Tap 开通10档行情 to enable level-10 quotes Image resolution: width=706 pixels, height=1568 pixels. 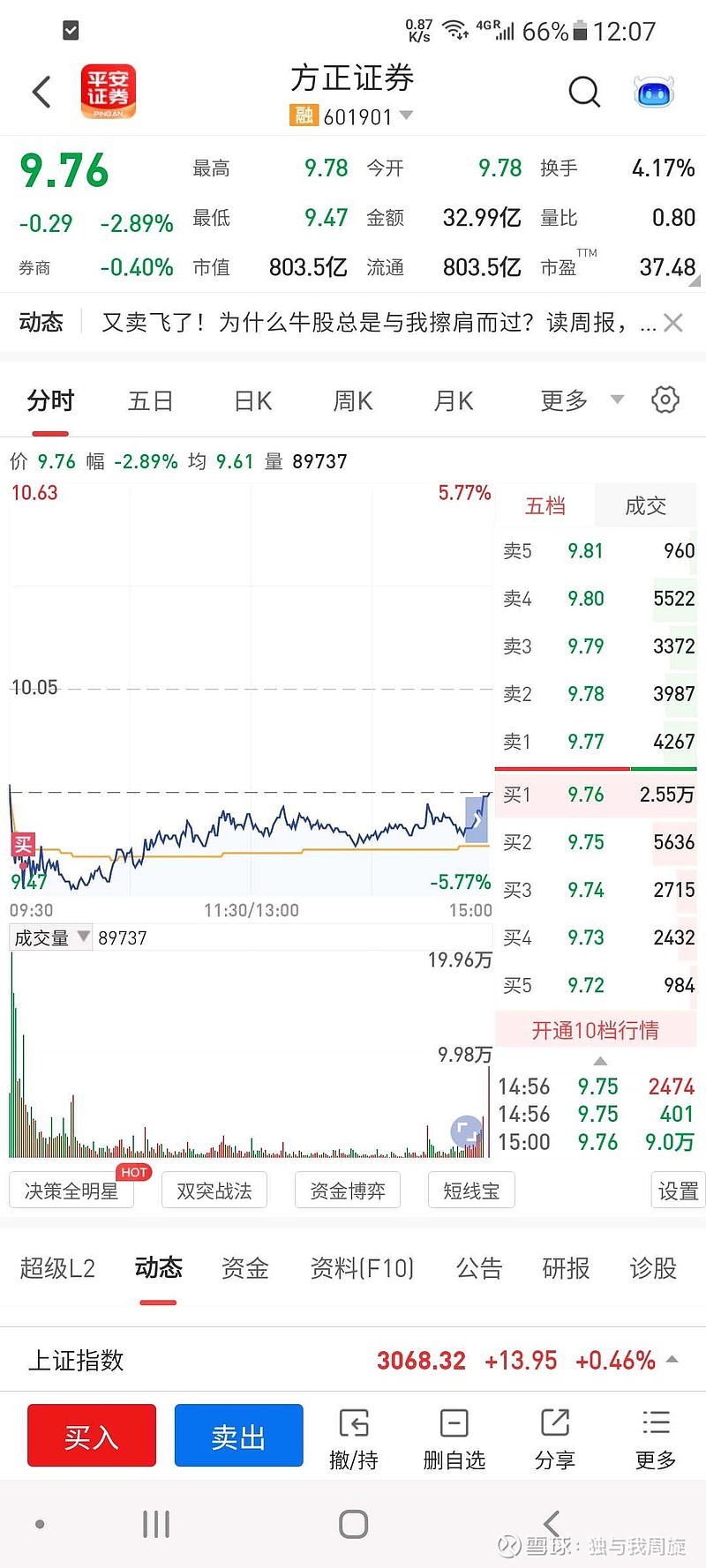[x=596, y=1030]
